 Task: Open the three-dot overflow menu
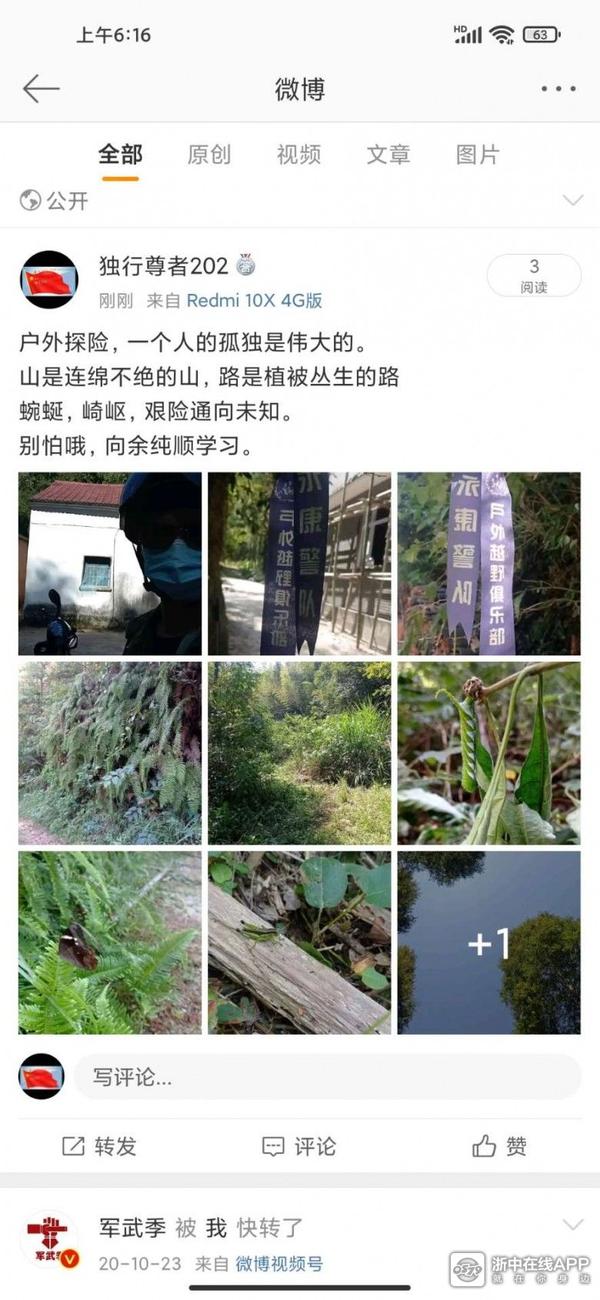(x=558, y=89)
